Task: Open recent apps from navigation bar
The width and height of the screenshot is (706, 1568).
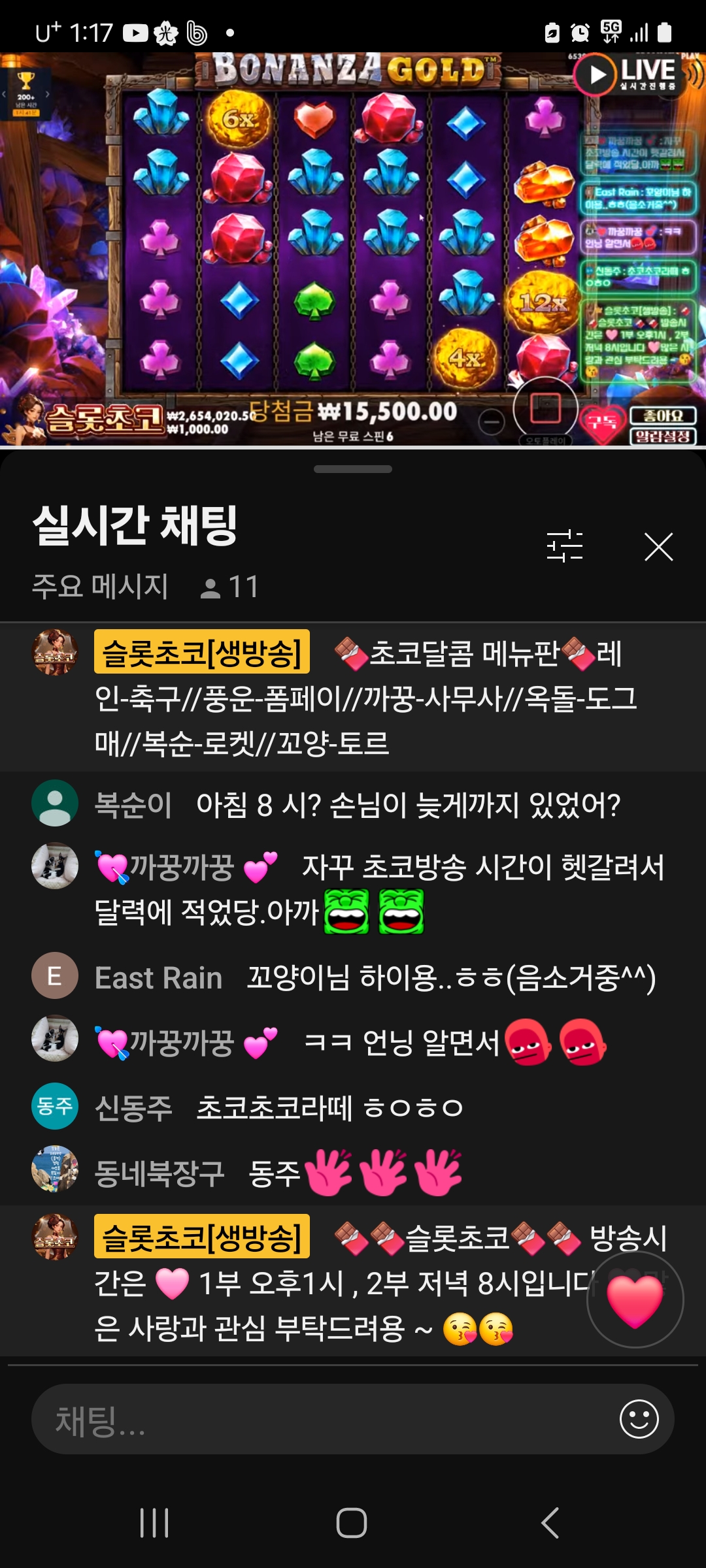Action: click(155, 1523)
